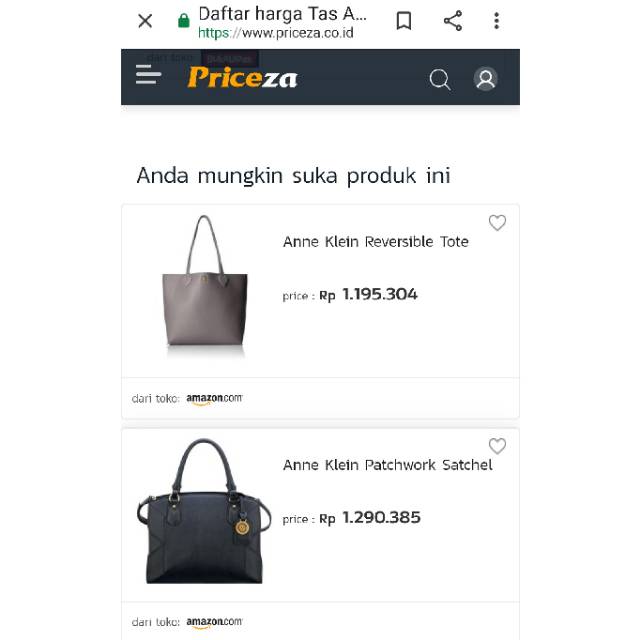Close the browser tab with X
Viewport: 640px width, 640px height.
click(145, 21)
